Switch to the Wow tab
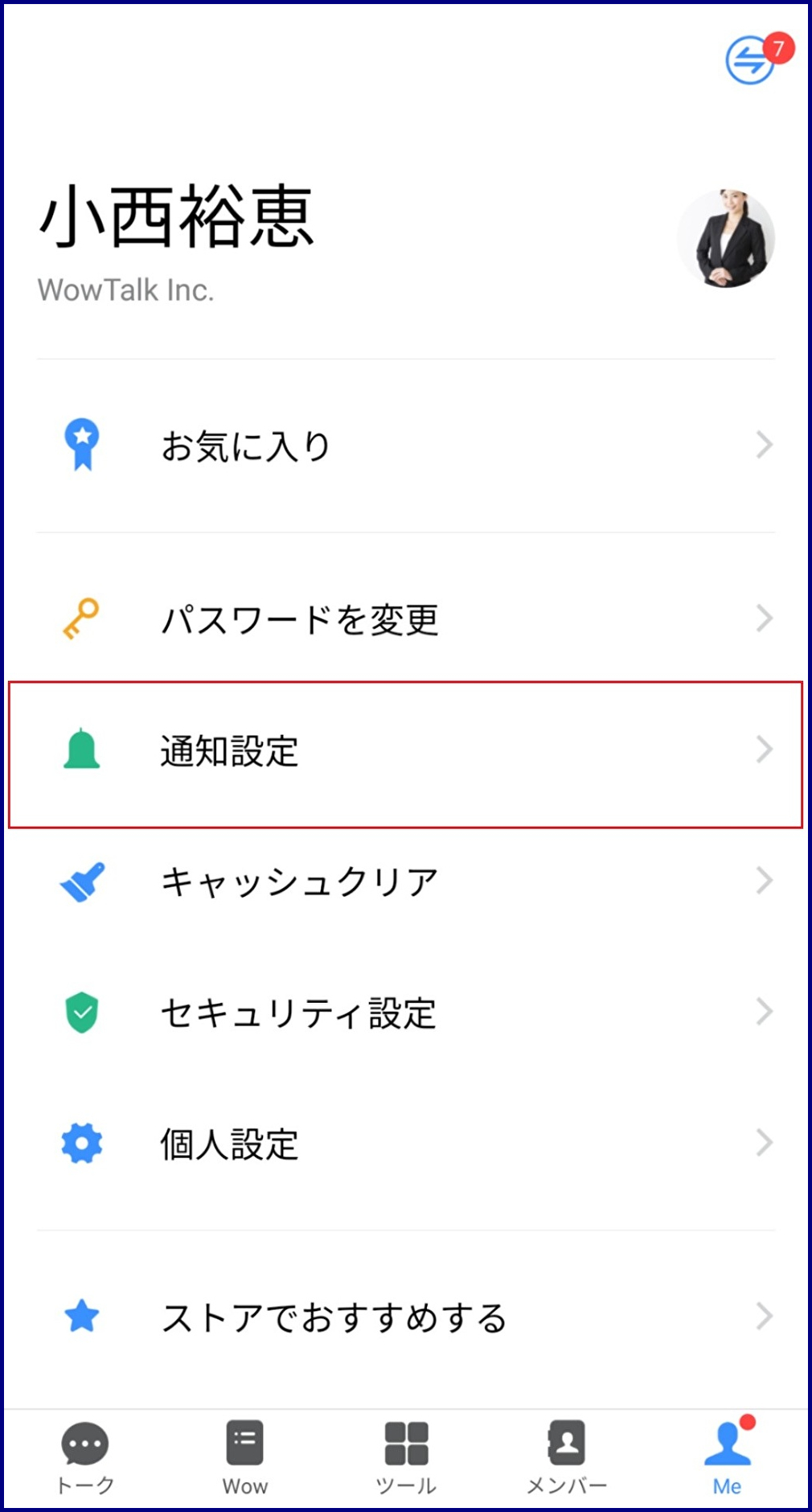 tap(245, 1457)
